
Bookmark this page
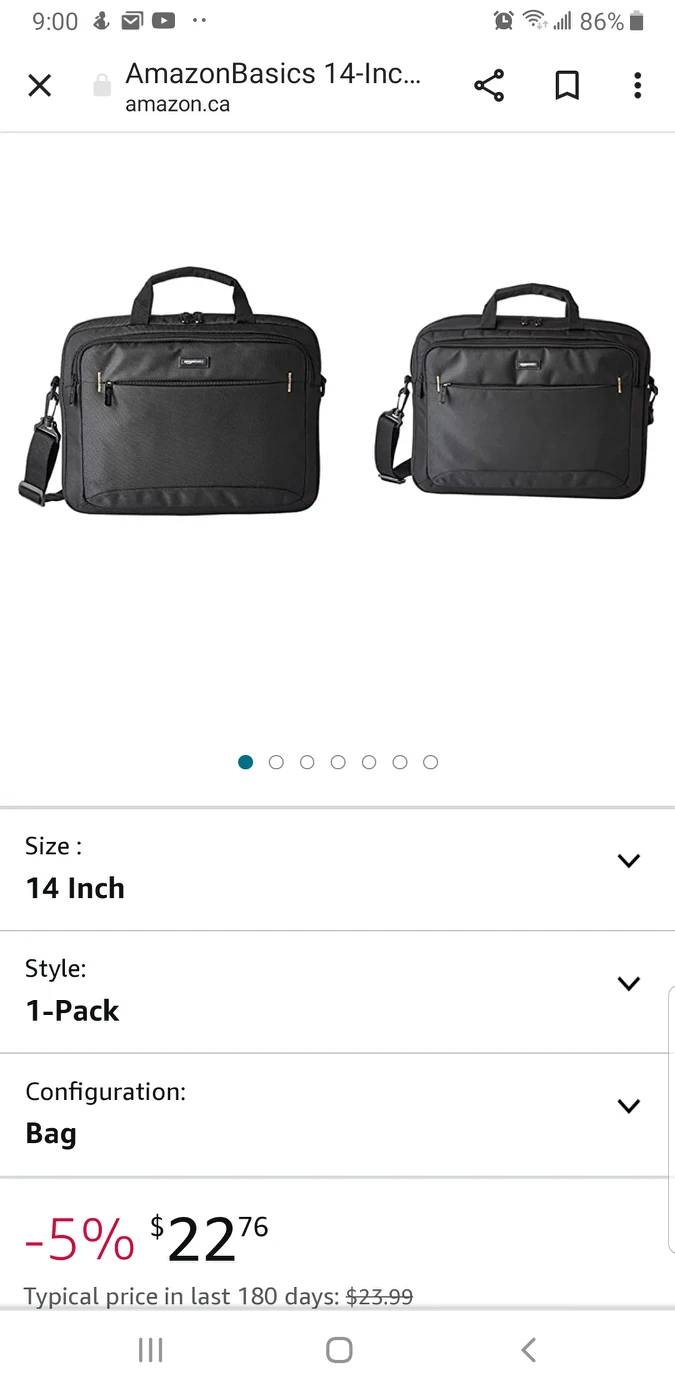[x=567, y=86]
